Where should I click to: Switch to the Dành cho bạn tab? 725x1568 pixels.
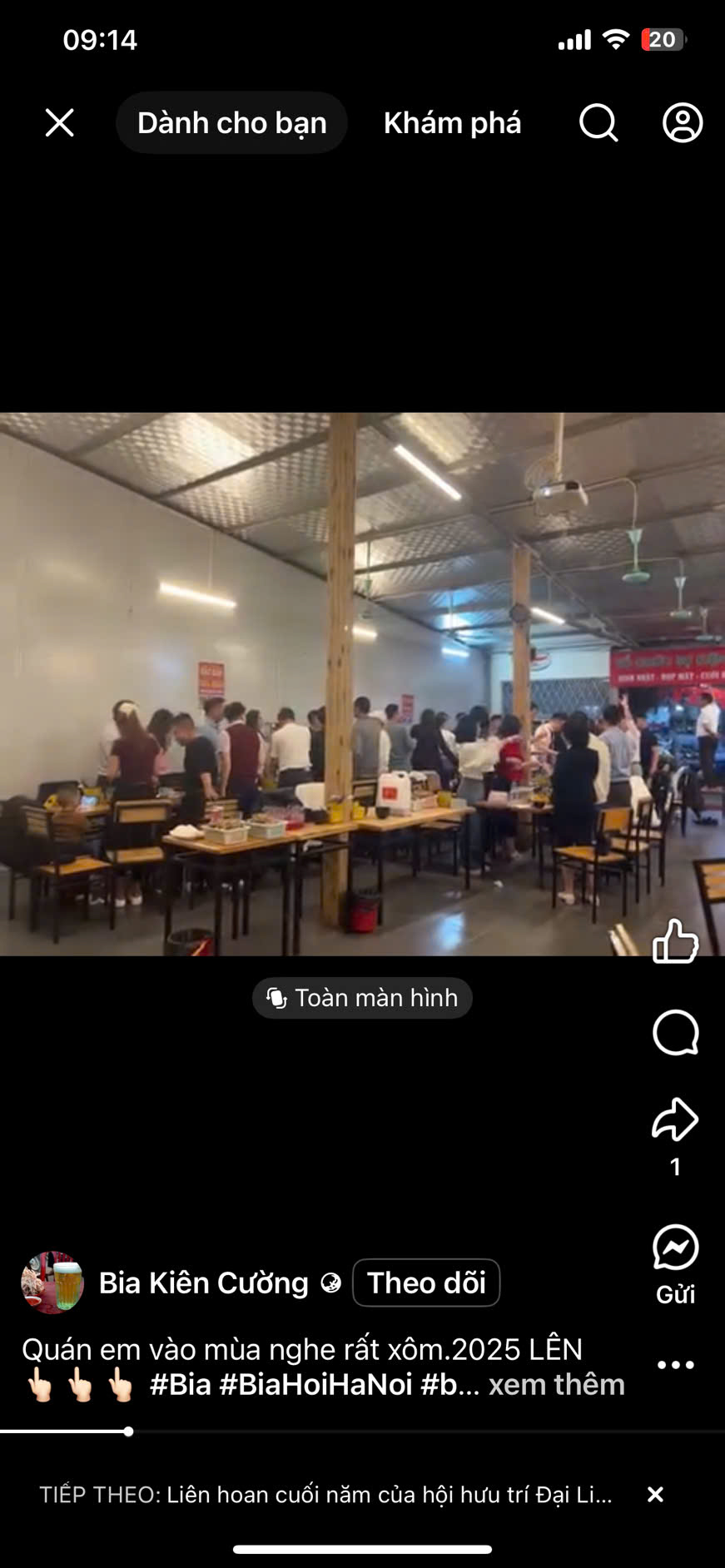pyautogui.click(x=231, y=123)
